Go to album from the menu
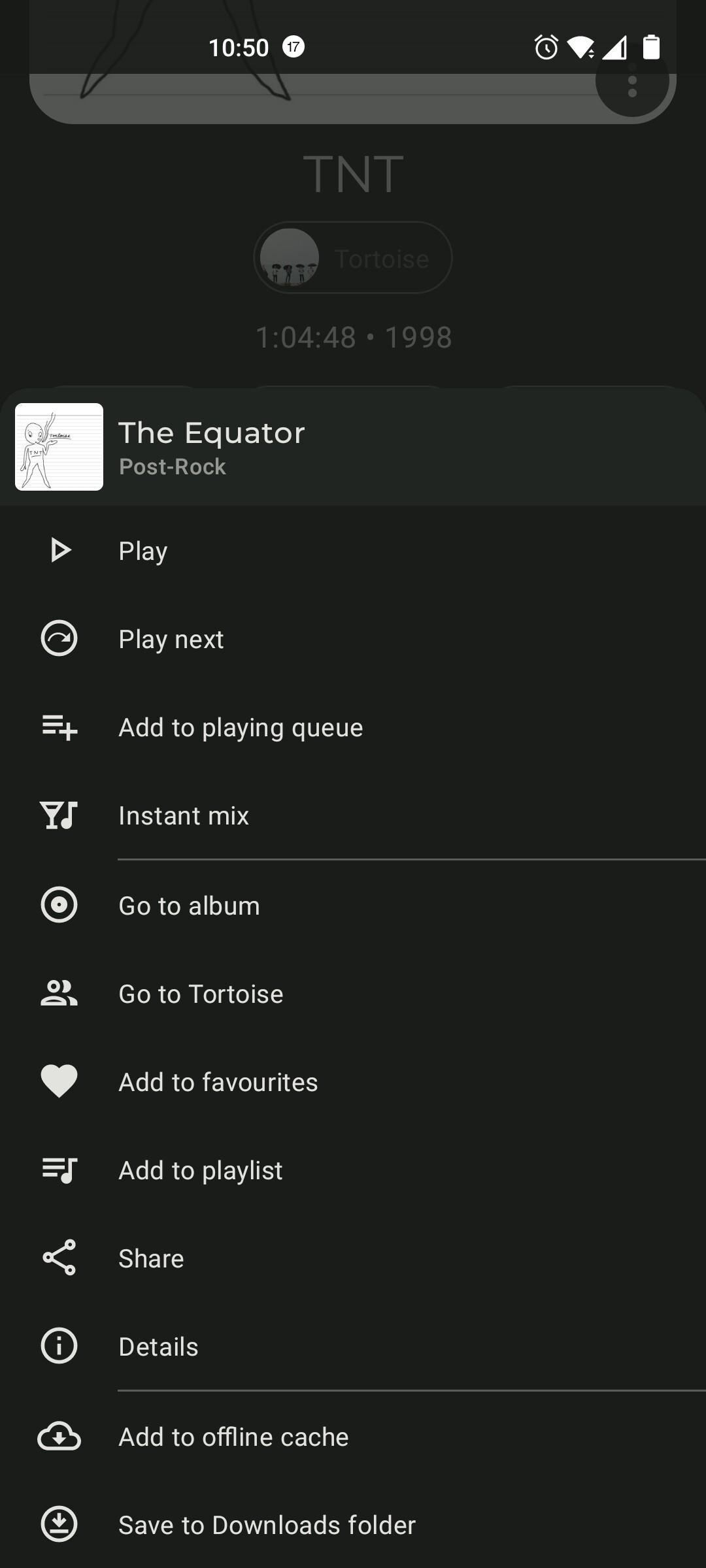 click(353, 906)
